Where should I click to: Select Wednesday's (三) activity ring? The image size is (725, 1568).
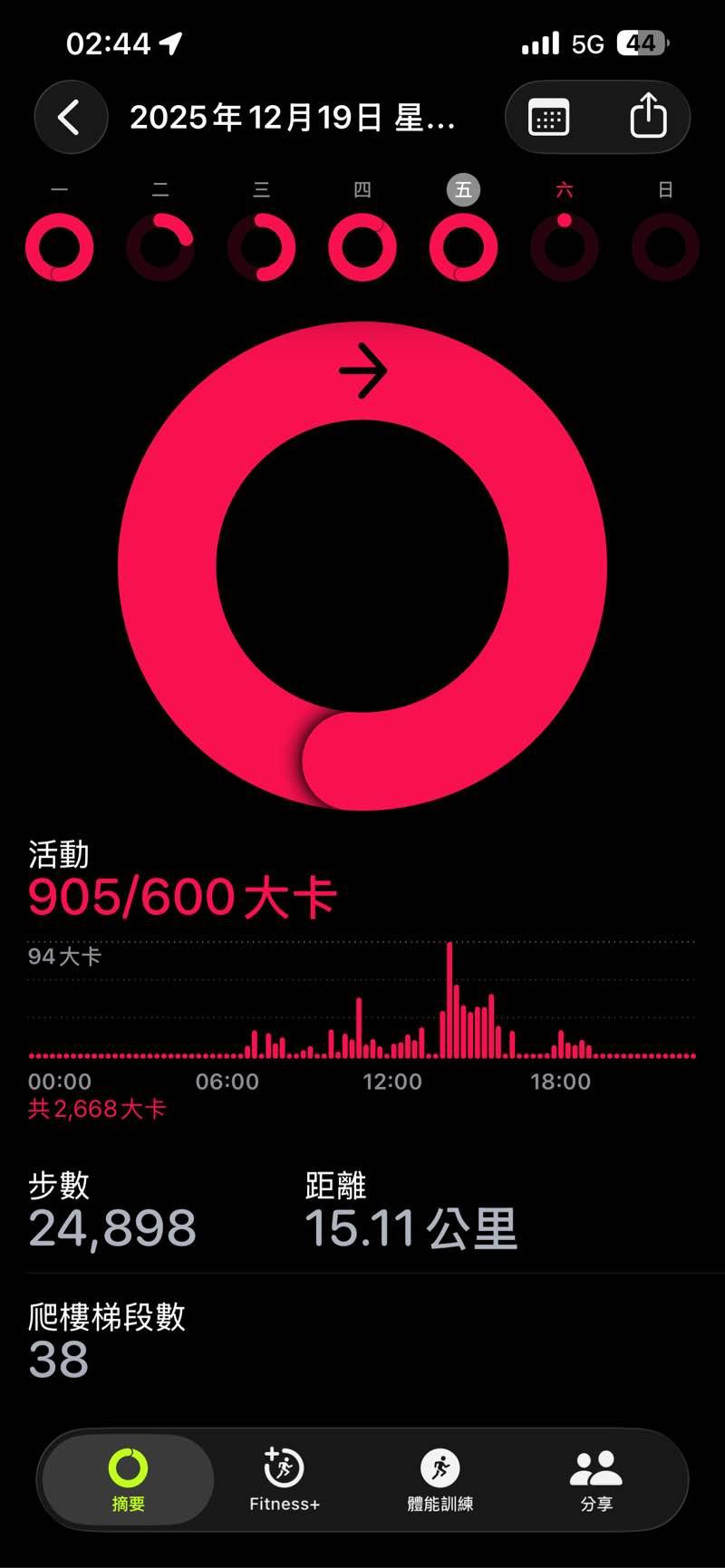coord(261,246)
